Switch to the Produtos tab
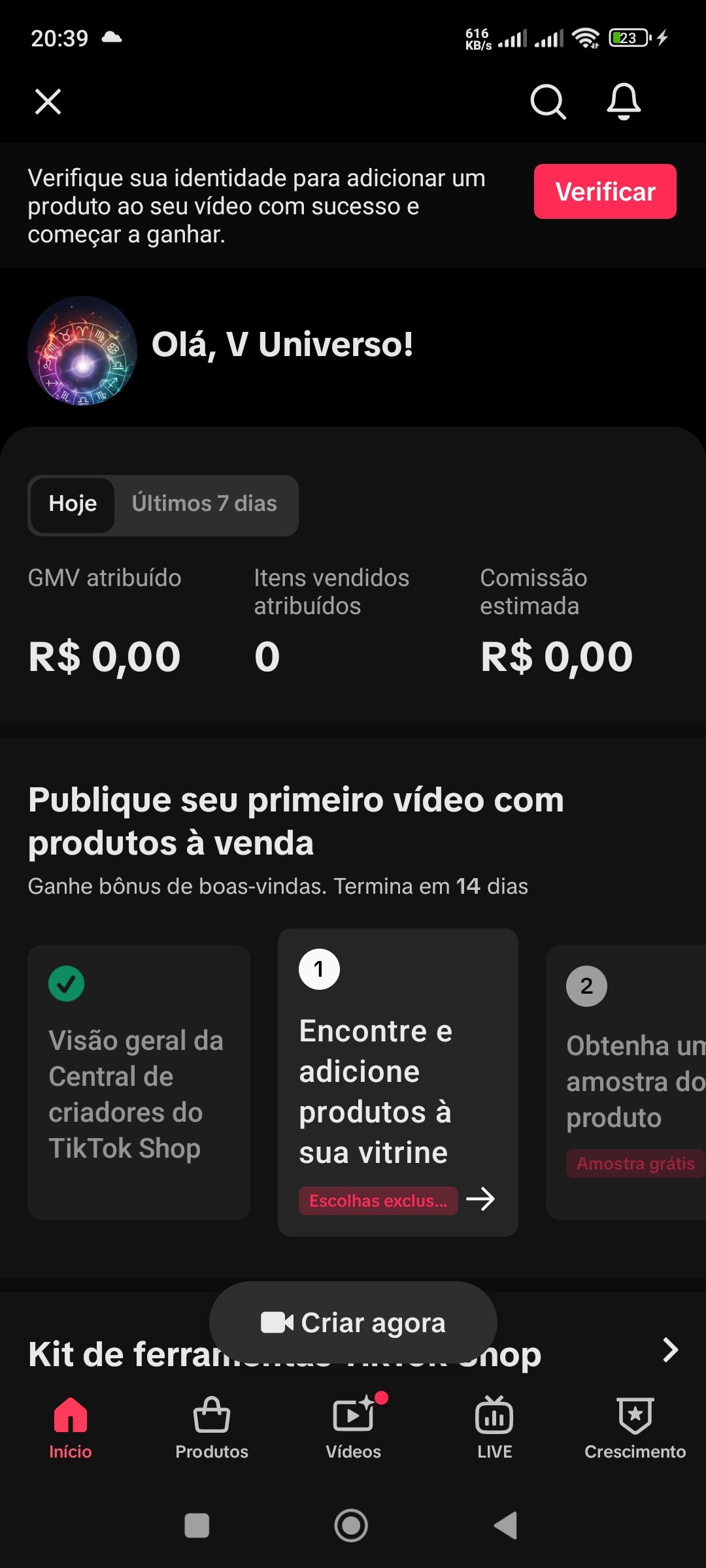Image resolution: width=706 pixels, height=1568 pixels. [212, 1428]
